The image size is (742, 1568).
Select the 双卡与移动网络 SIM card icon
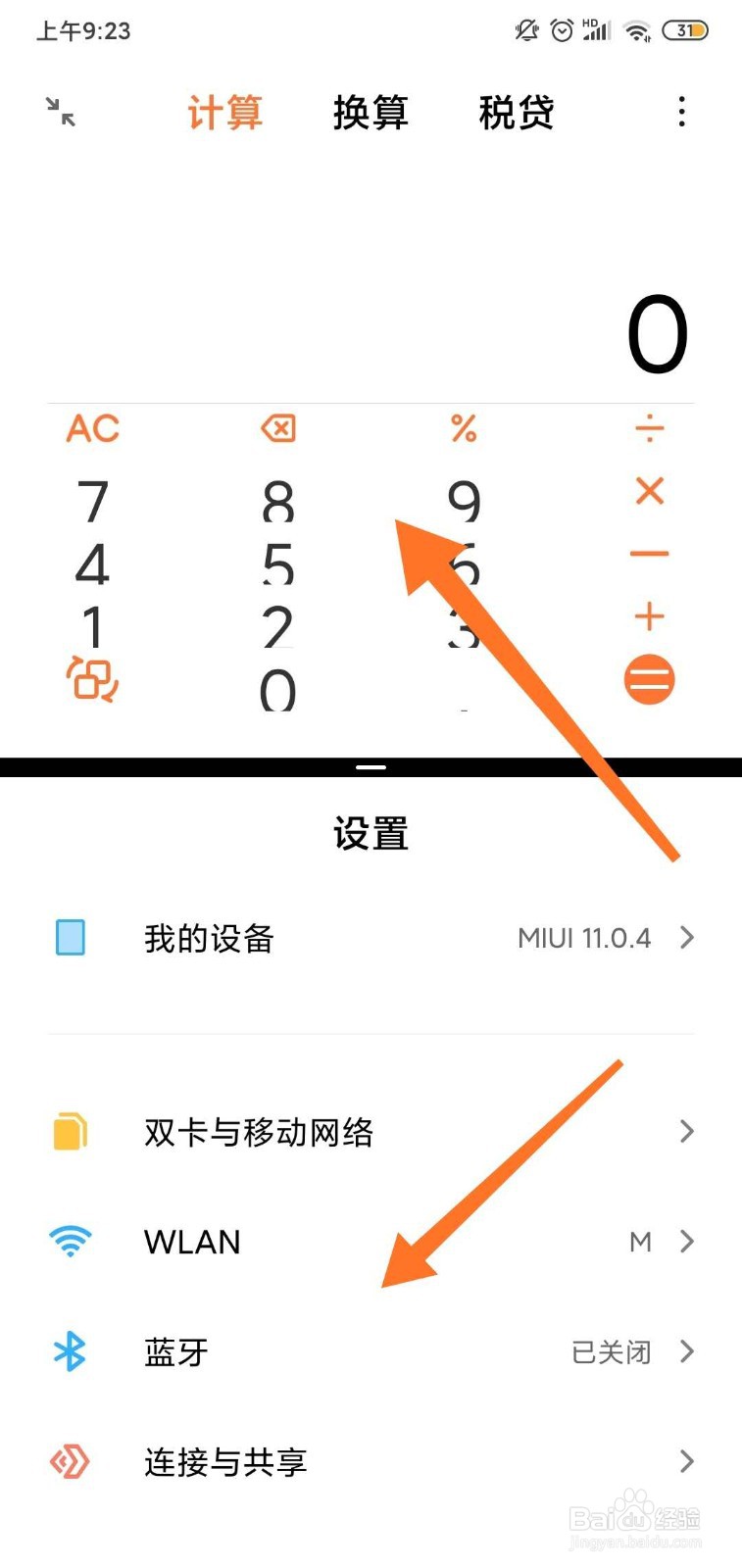(x=70, y=1131)
